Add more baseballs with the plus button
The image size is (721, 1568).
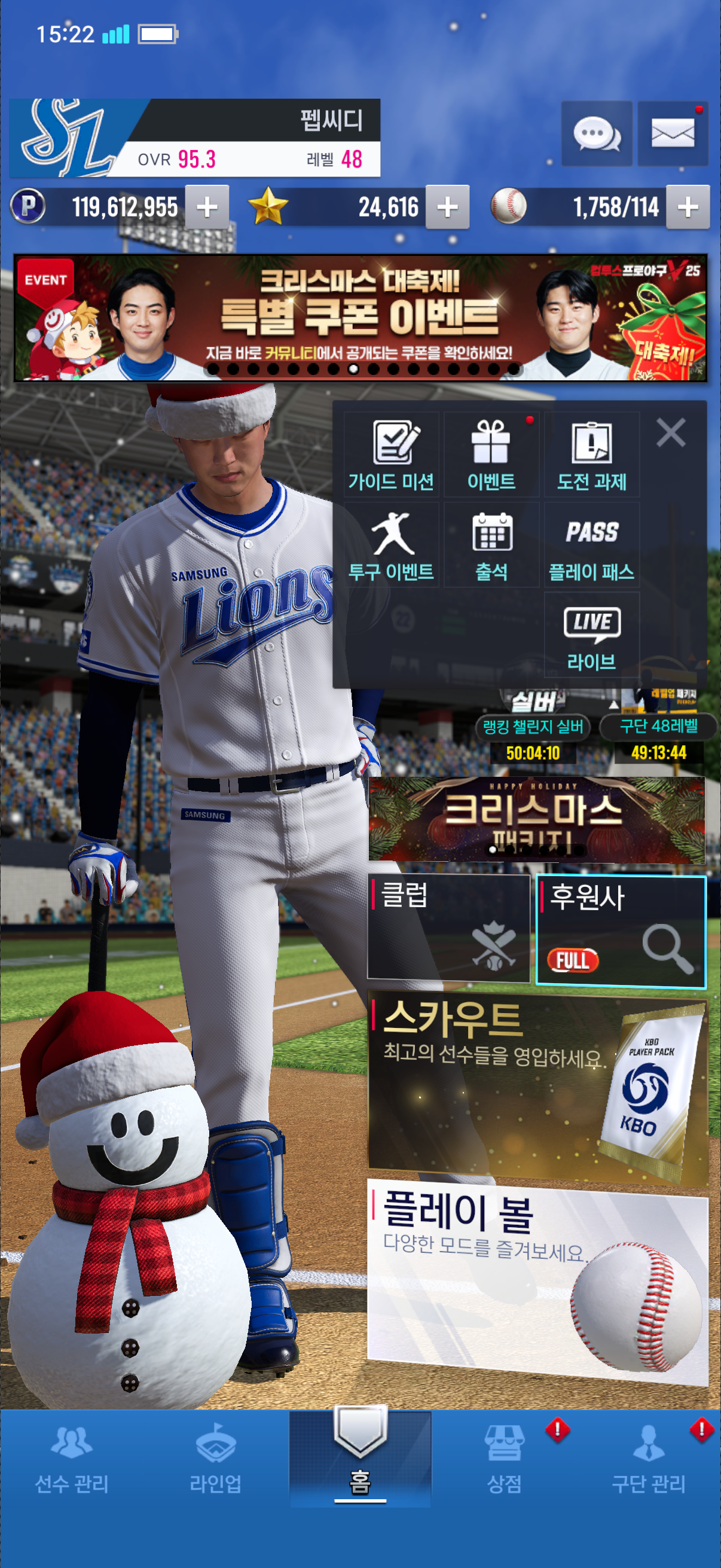(688, 208)
